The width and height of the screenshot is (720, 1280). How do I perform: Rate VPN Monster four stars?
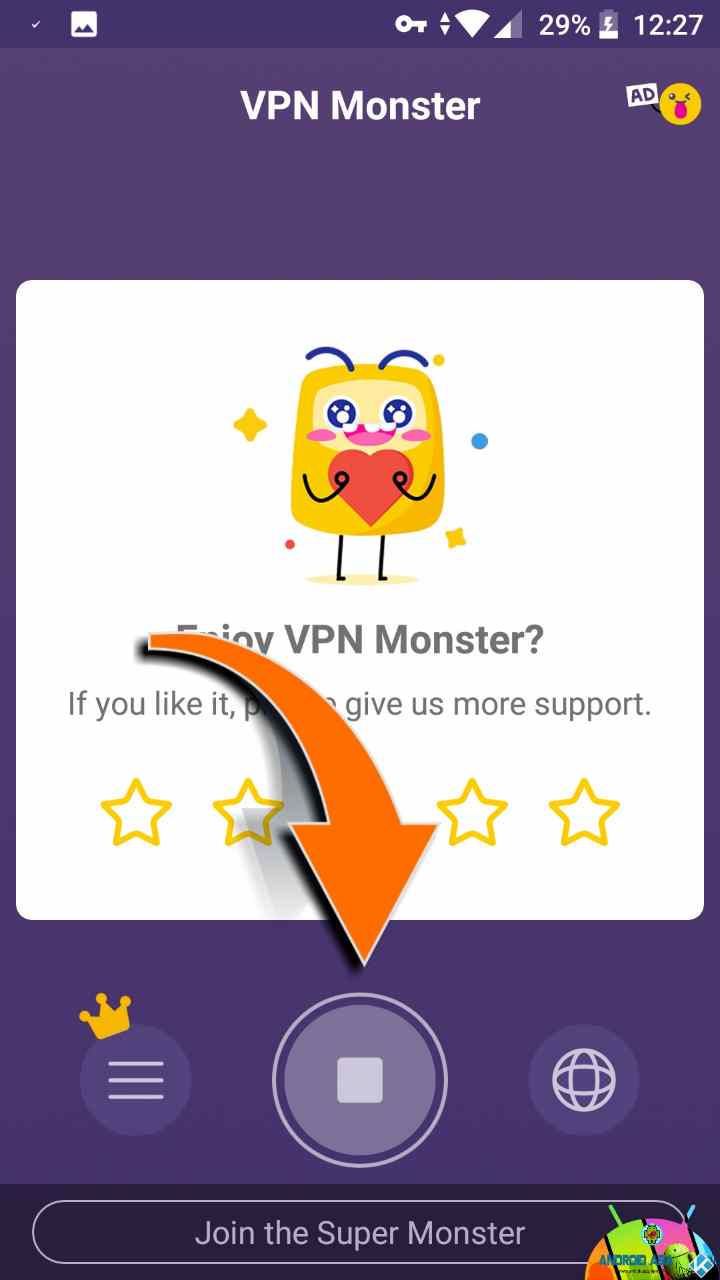[x=472, y=812]
